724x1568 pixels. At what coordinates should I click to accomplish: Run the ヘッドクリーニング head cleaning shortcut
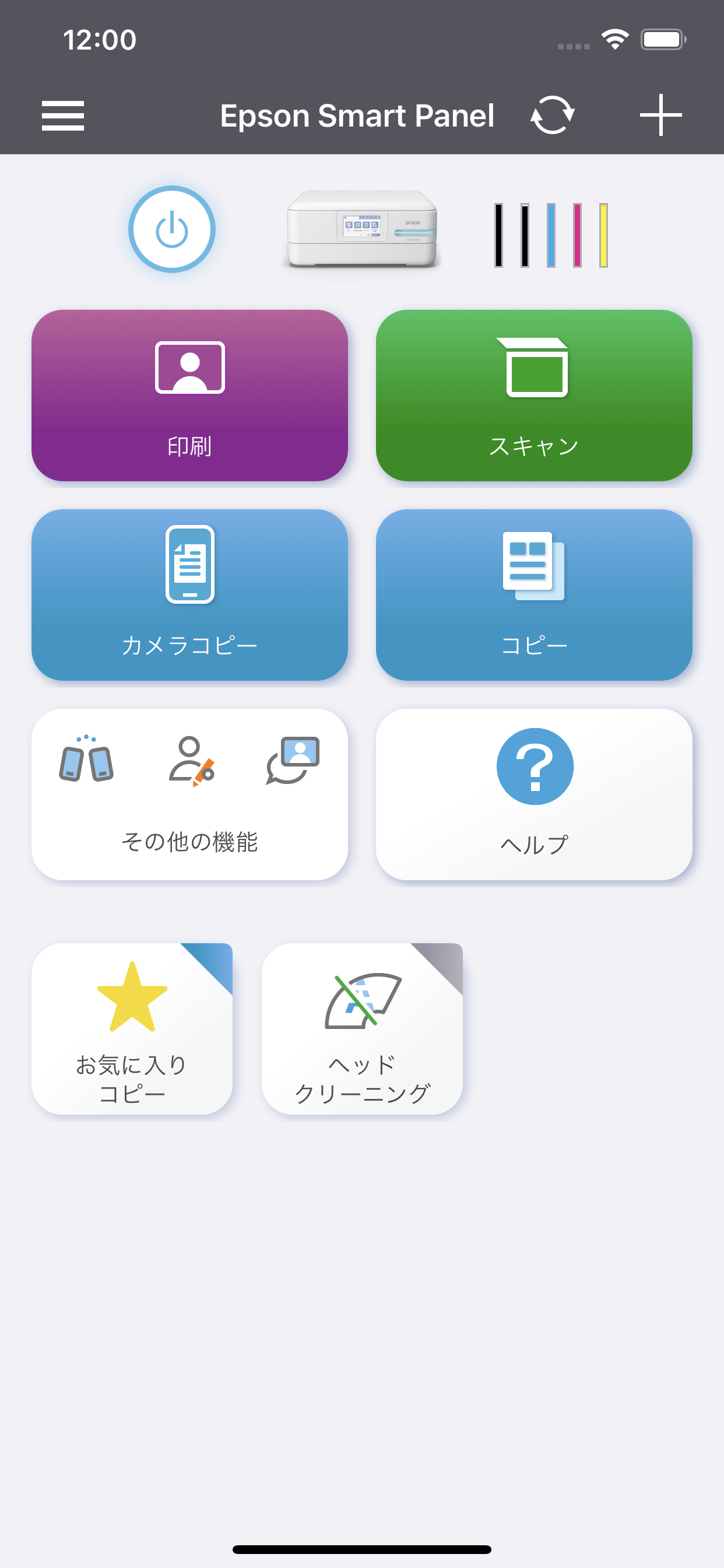pos(362,1028)
